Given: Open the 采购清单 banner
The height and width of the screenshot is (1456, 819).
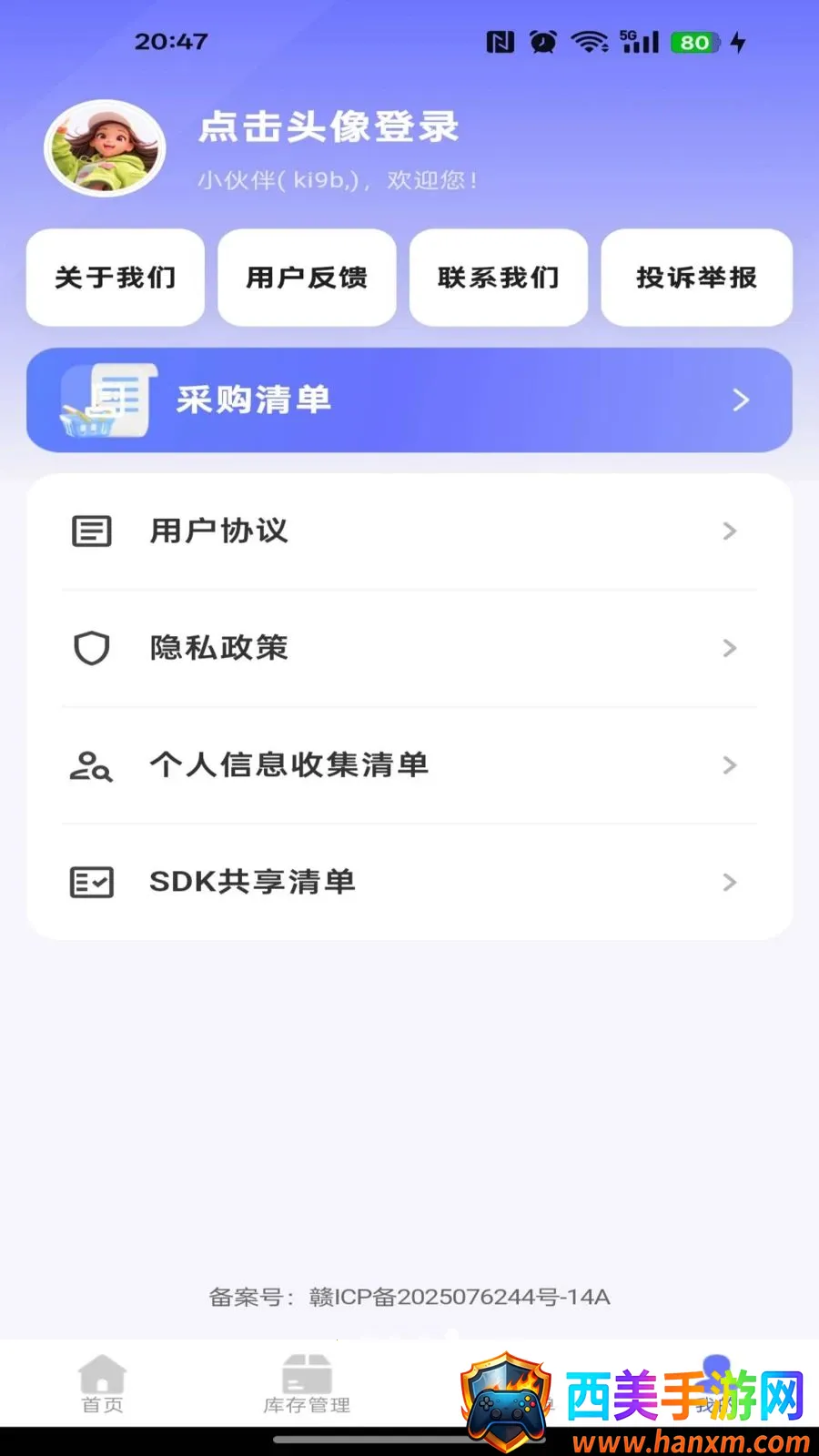Looking at the screenshot, I should click(409, 399).
